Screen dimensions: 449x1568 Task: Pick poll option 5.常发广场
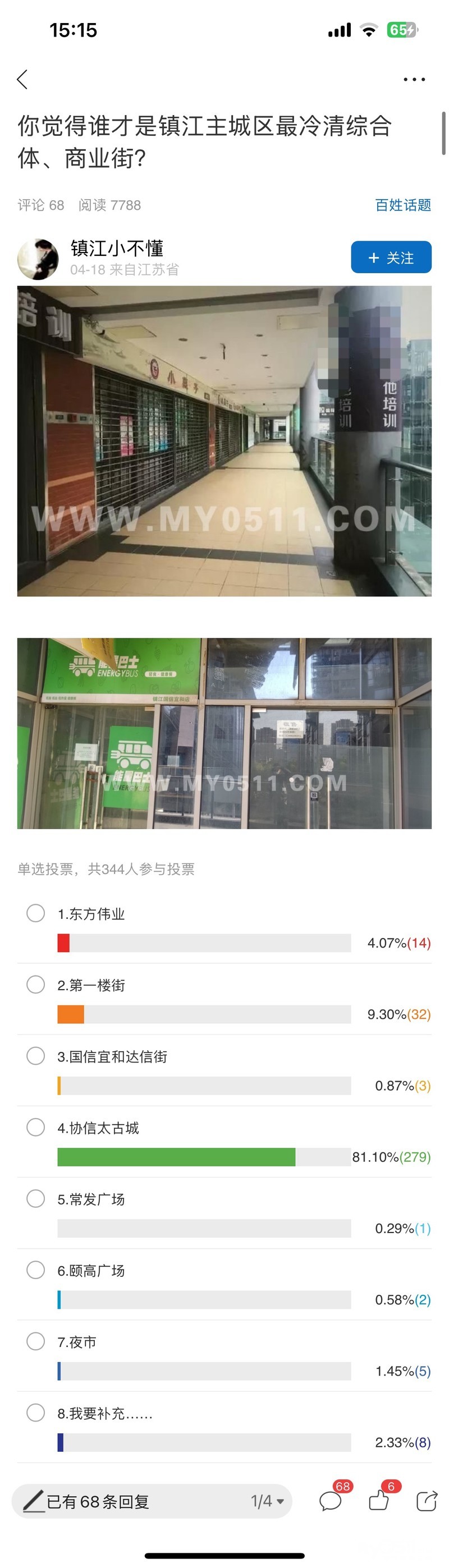(36, 1198)
